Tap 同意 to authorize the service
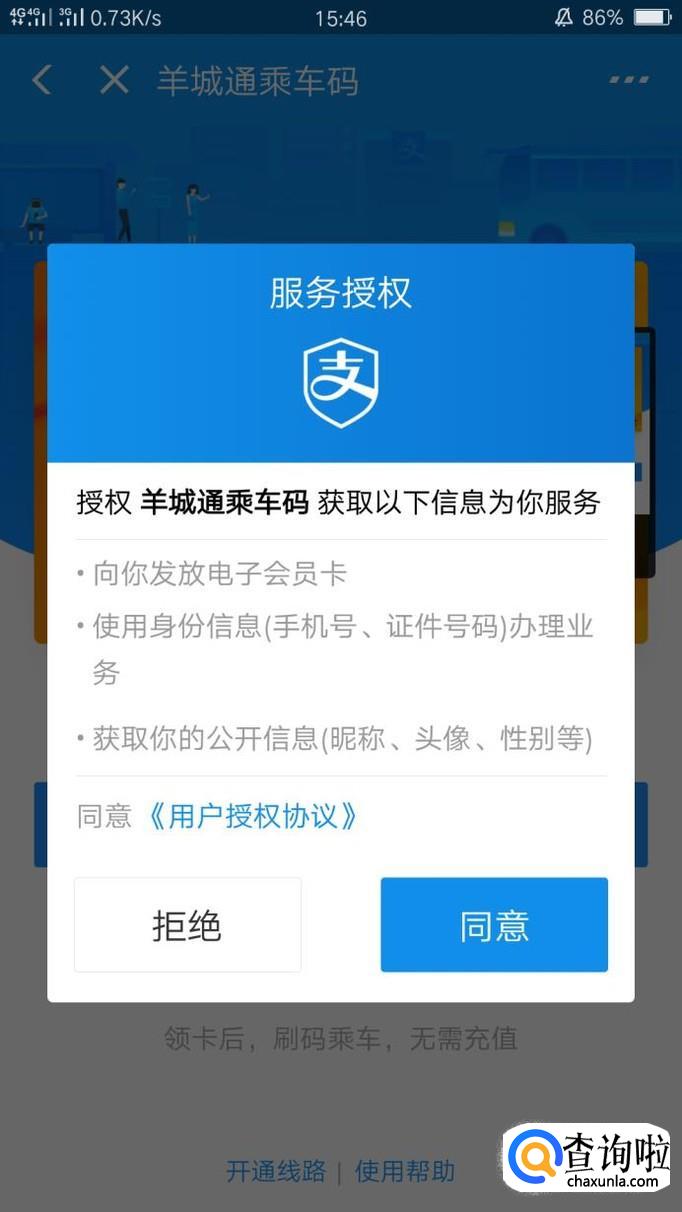The image size is (682, 1212). (x=494, y=925)
